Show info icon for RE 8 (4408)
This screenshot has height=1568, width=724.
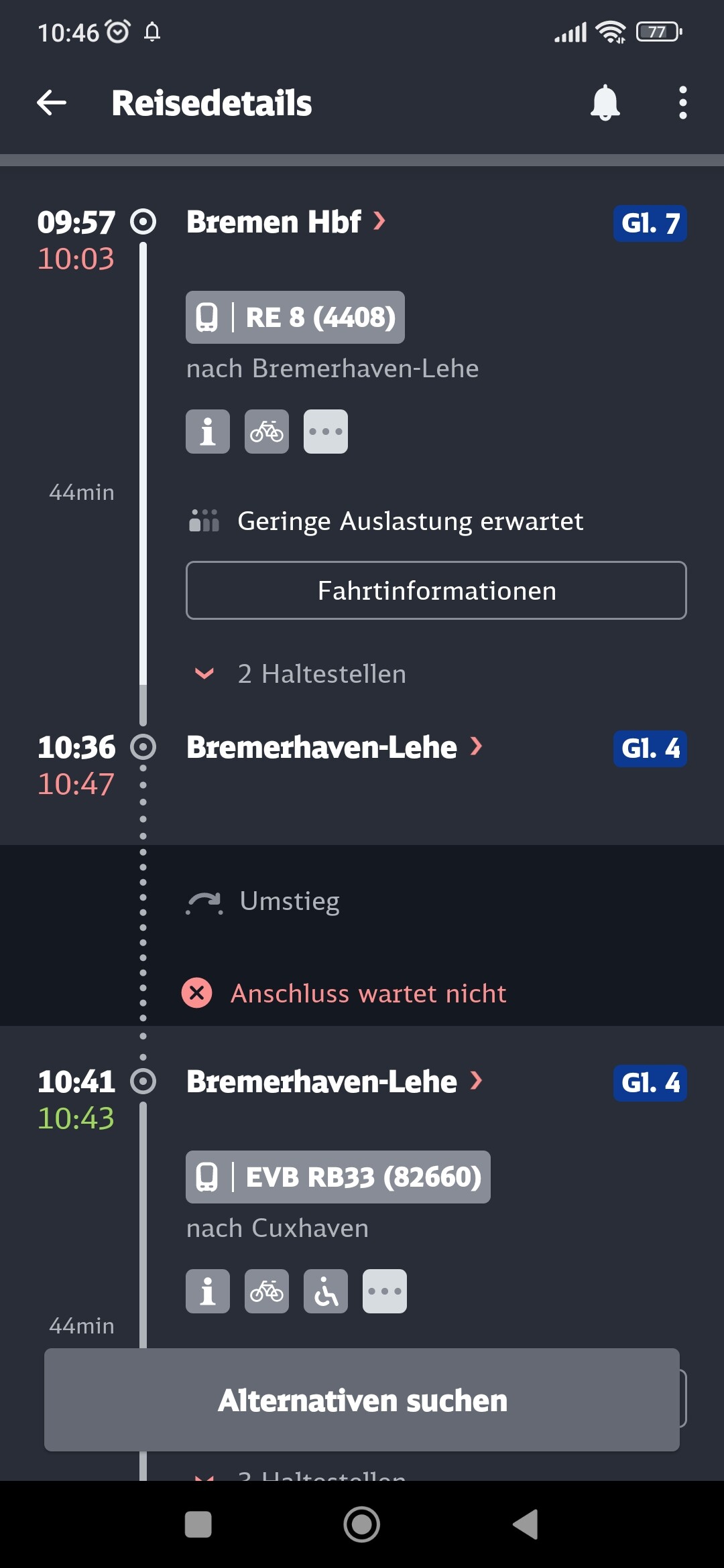(x=208, y=432)
